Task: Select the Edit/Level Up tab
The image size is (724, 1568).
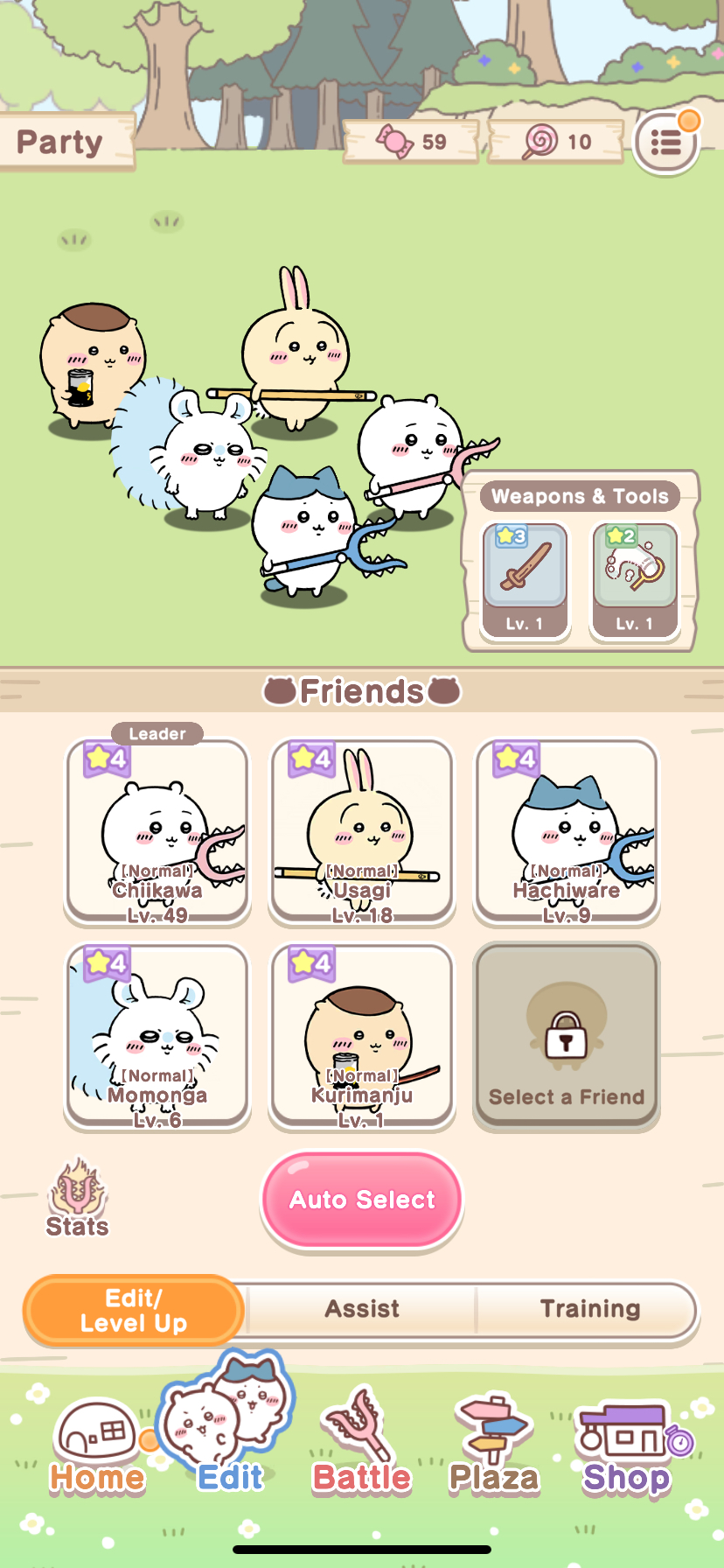Action: pos(133,1310)
